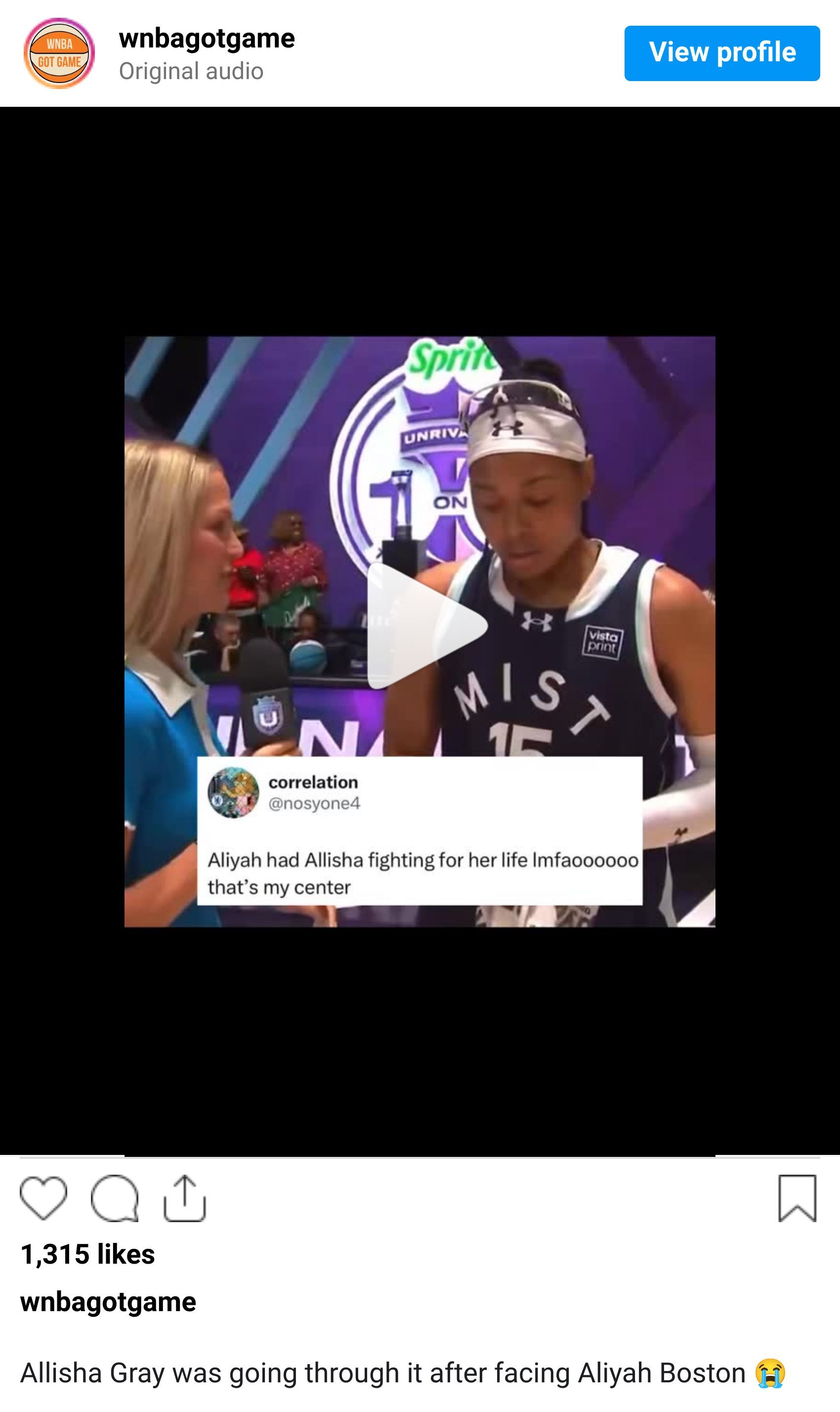Image resolution: width=840 pixels, height=1412 pixels.
Task: Bookmark this post
Action: 797,1197
